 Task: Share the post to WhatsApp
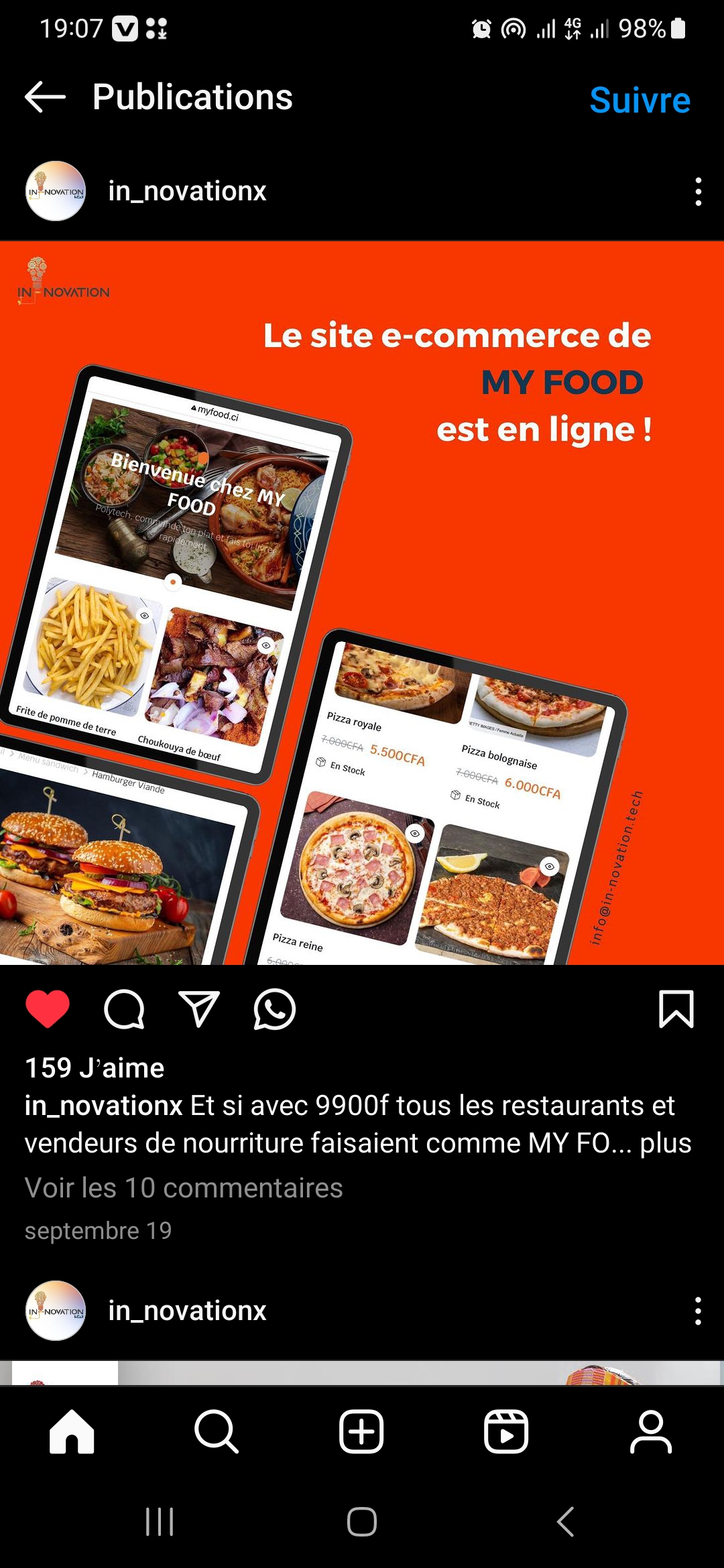[x=274, y=1009]
